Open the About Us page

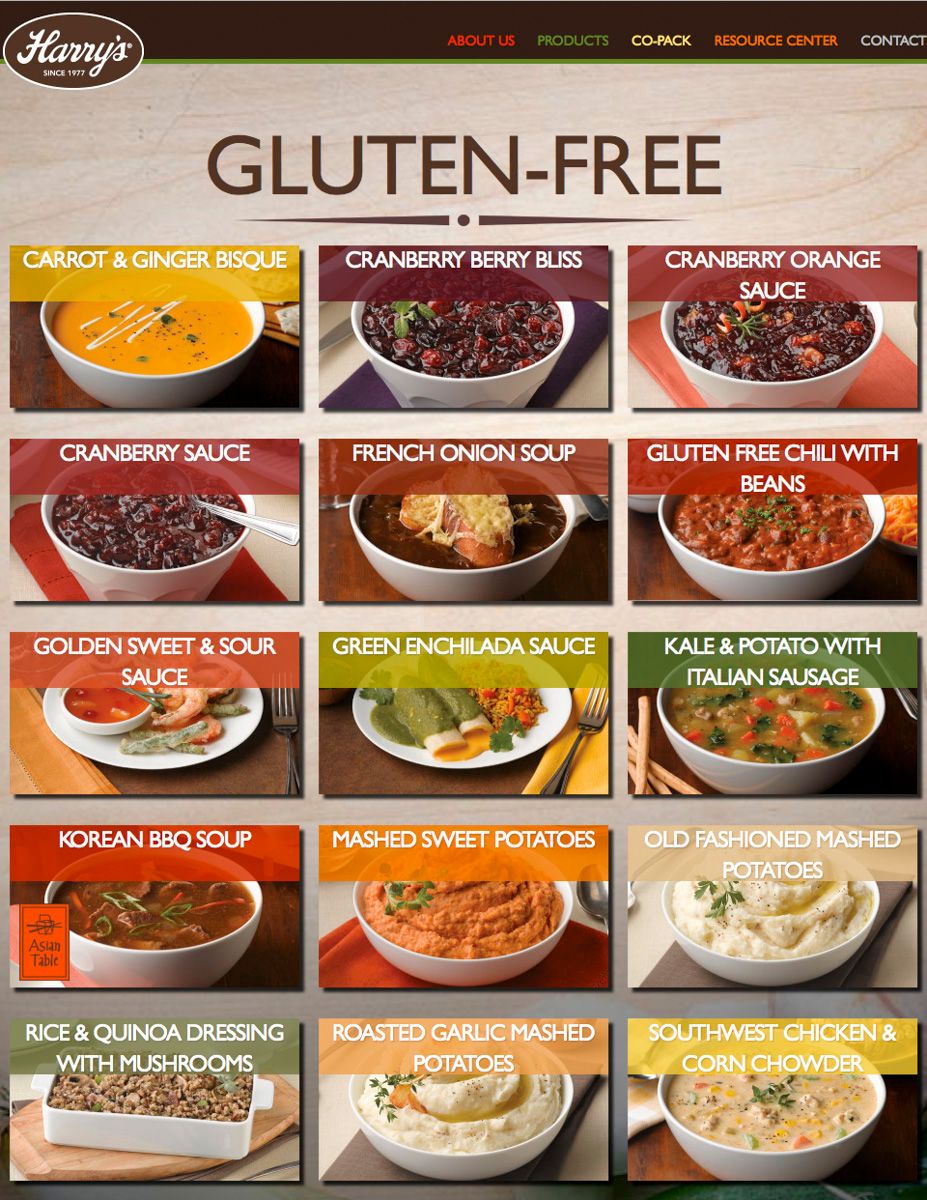481,41
